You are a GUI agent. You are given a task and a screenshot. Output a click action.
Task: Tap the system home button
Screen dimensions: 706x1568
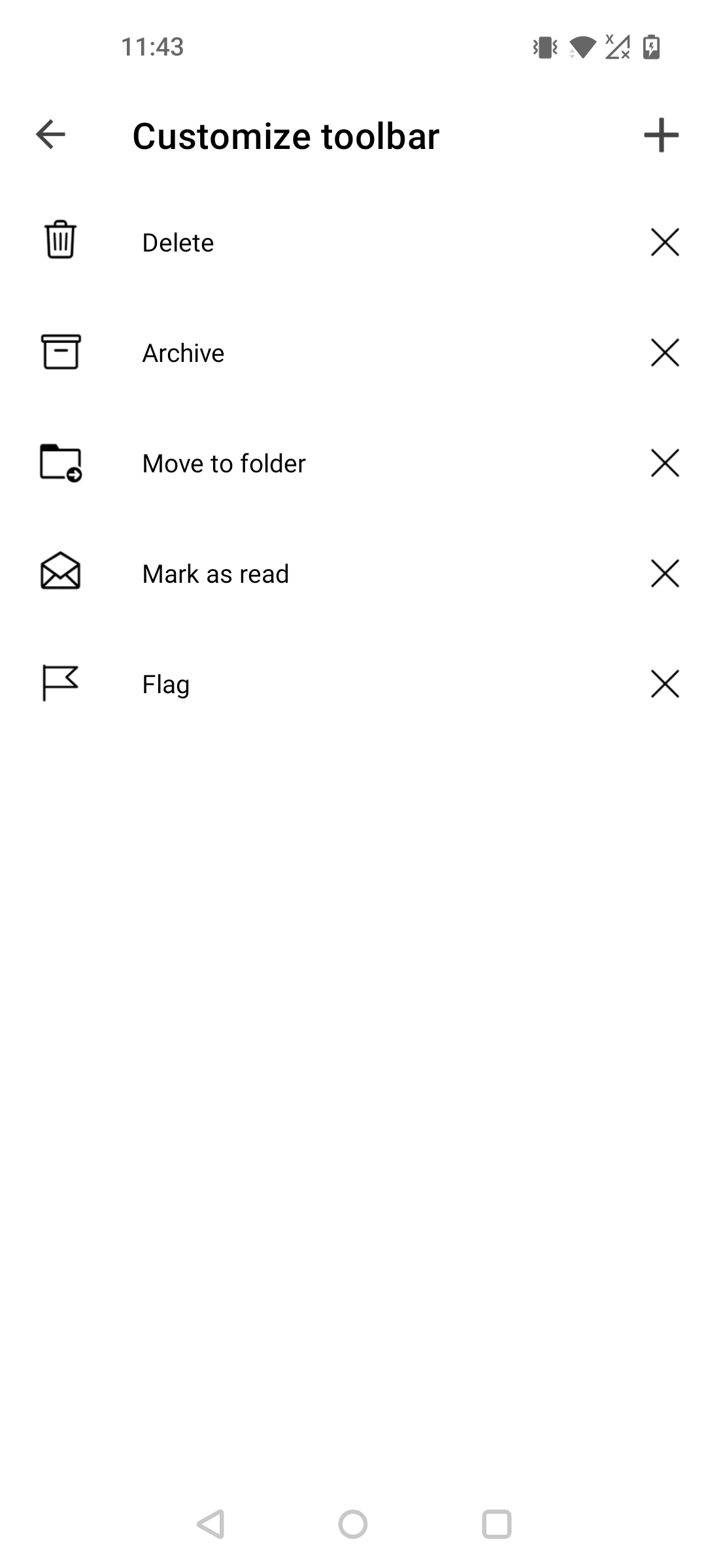pos(353,1524)
